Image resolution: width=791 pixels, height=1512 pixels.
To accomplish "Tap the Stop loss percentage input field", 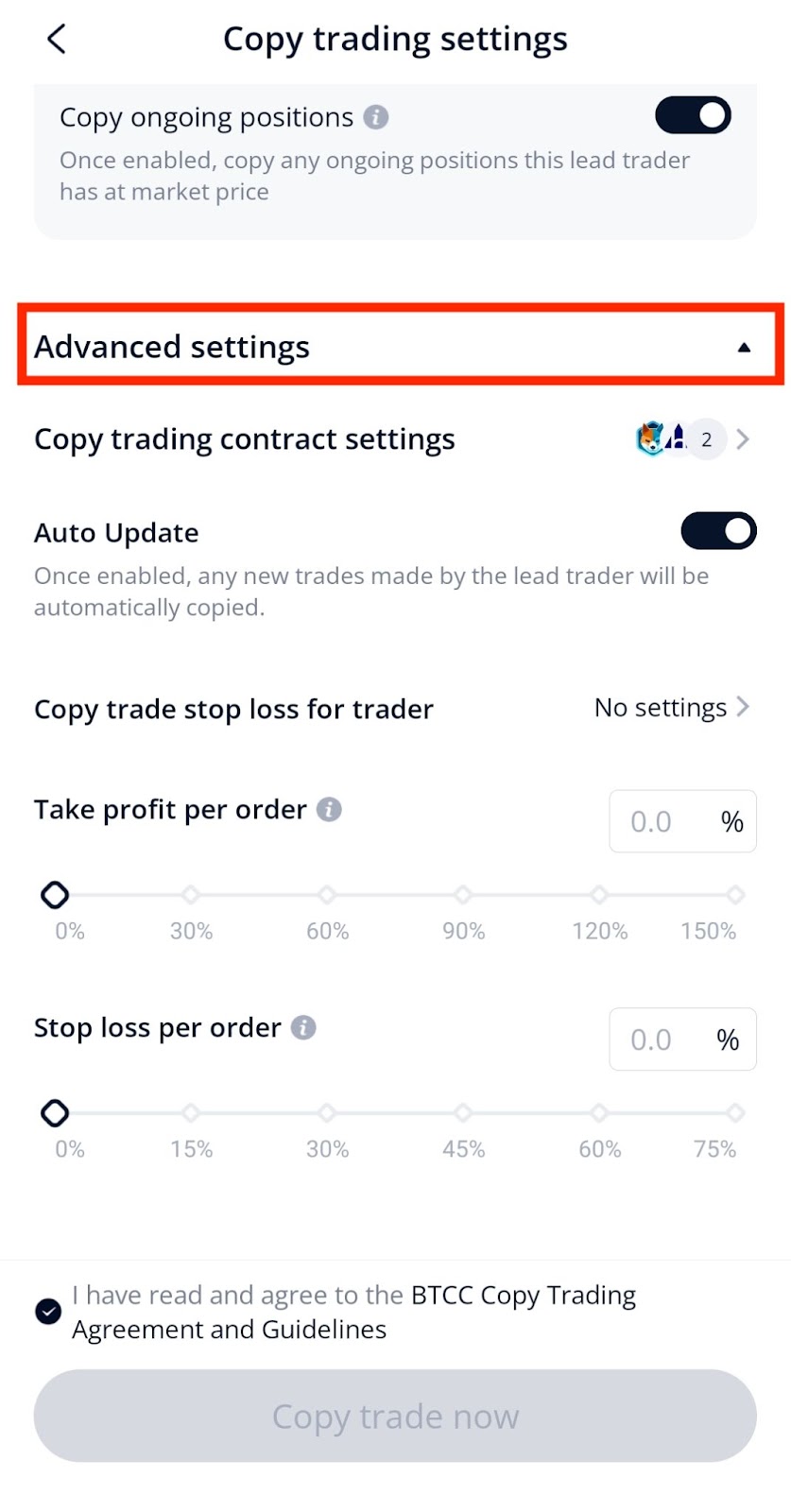I will (x=682, y=1039).
